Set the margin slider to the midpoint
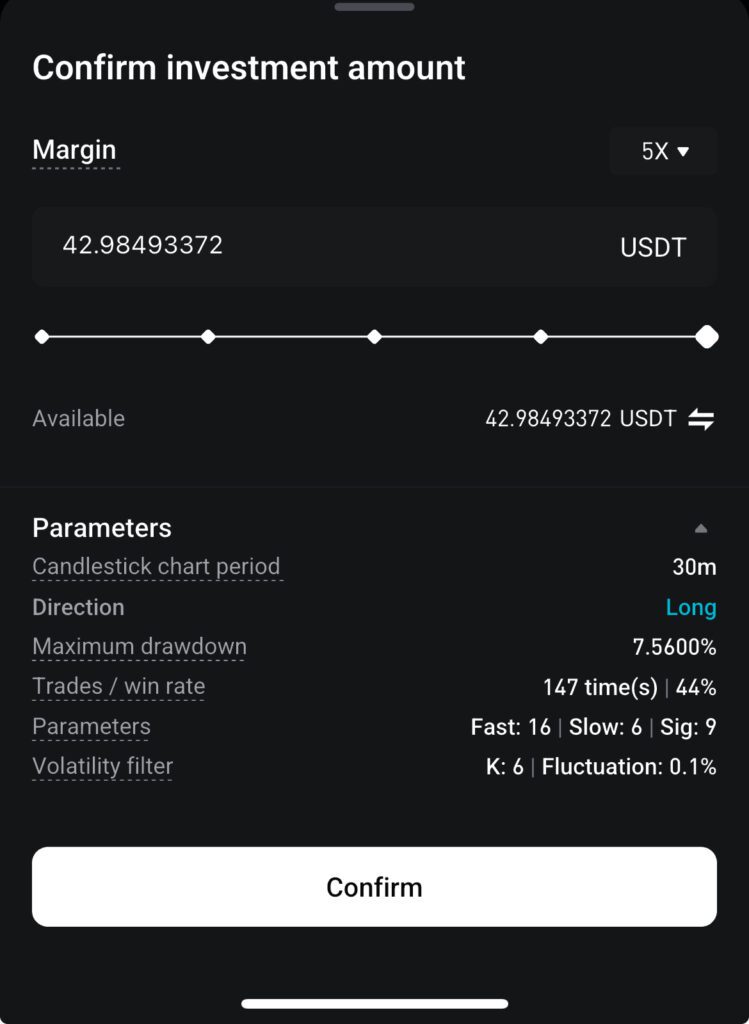Image resolution: width=749 pixels, height=1024 pixels. (x=374, y=337)
